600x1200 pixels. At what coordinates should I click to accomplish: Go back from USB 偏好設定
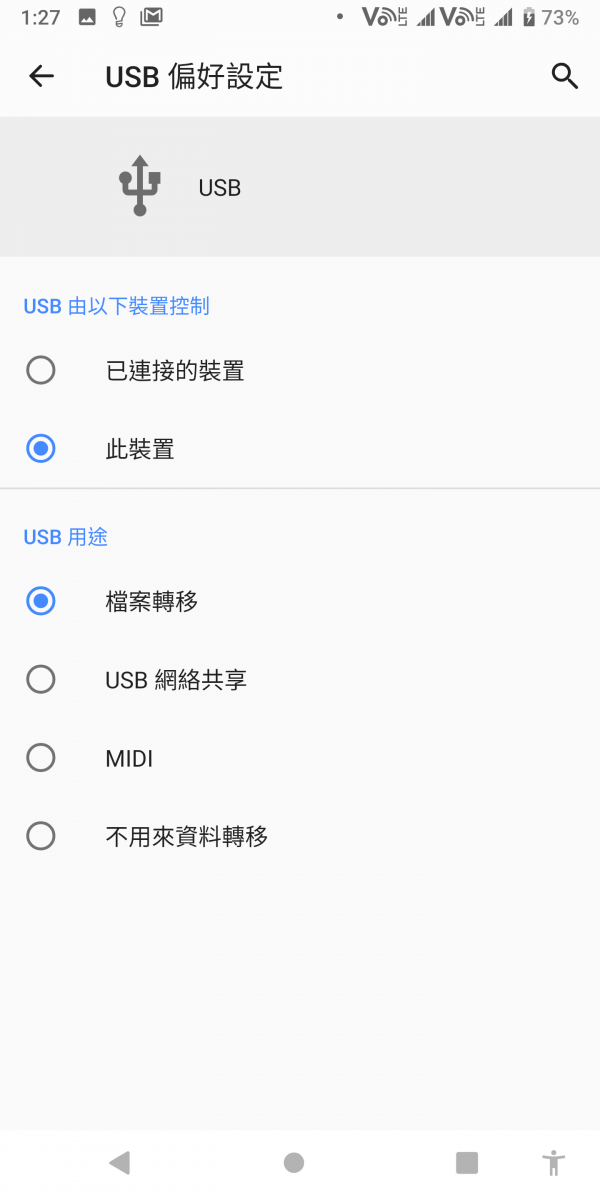[41, 76]
